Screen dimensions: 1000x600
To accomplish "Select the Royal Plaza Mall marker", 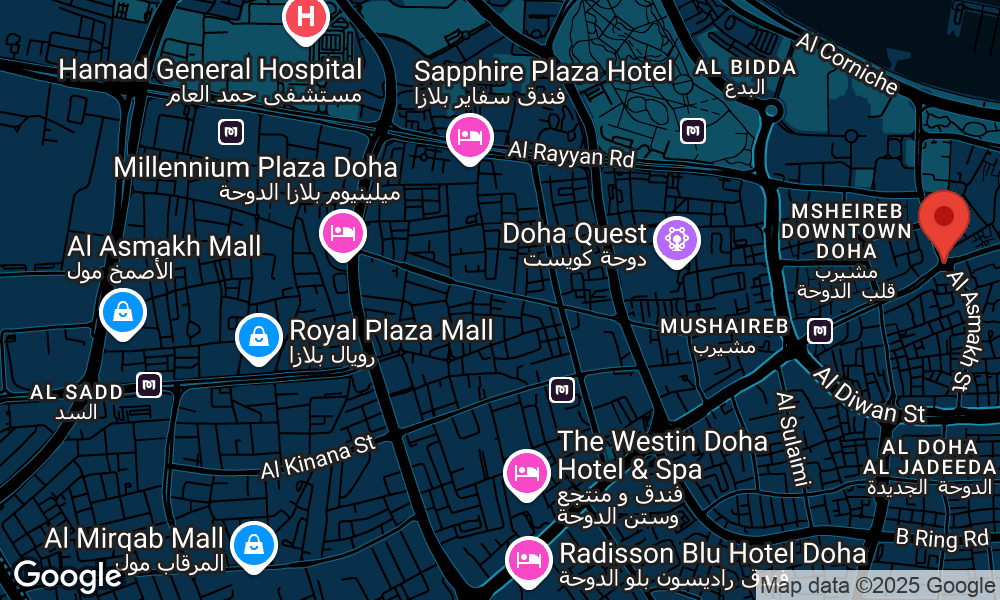I will (x=259, y=337).
